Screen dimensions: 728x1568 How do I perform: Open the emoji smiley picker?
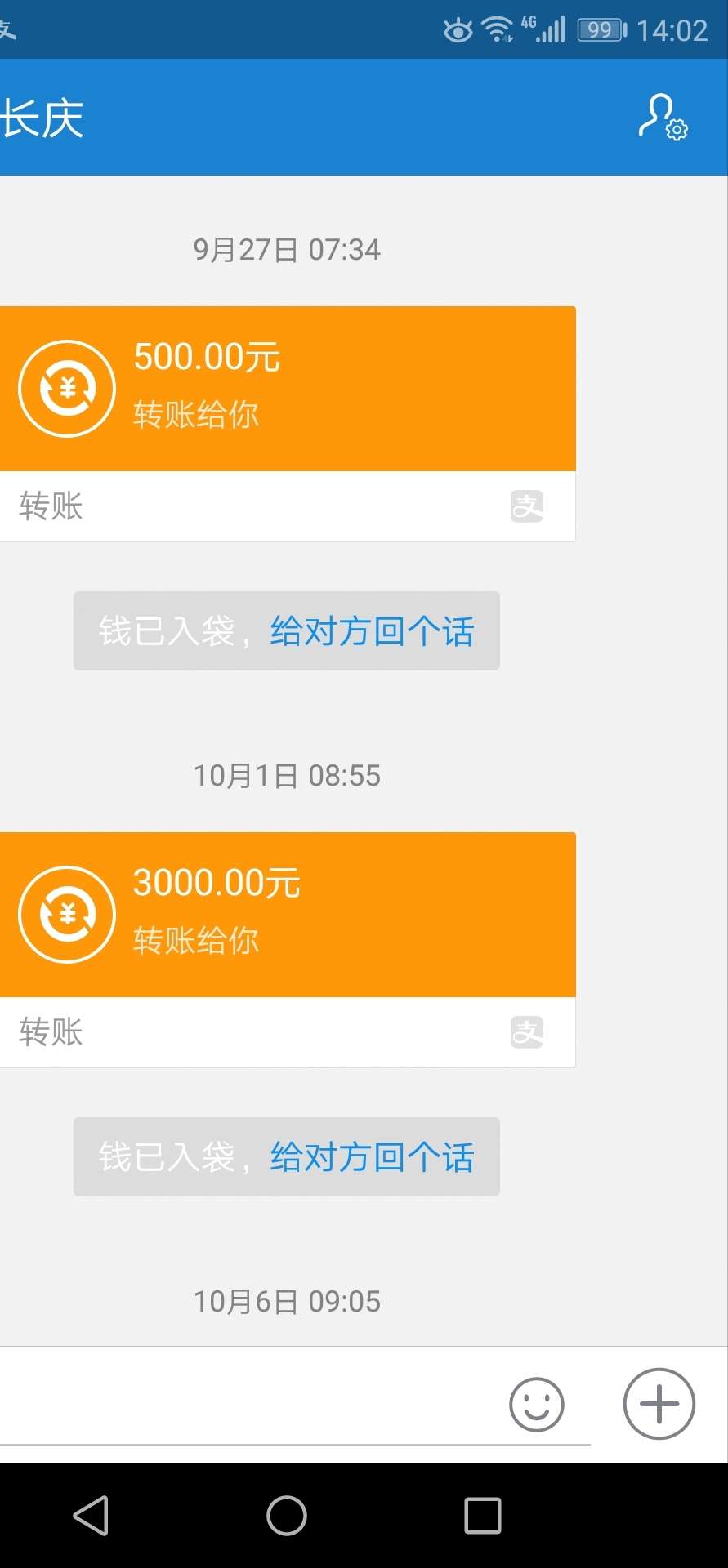pyautogui.click(x=536, y=1403)
